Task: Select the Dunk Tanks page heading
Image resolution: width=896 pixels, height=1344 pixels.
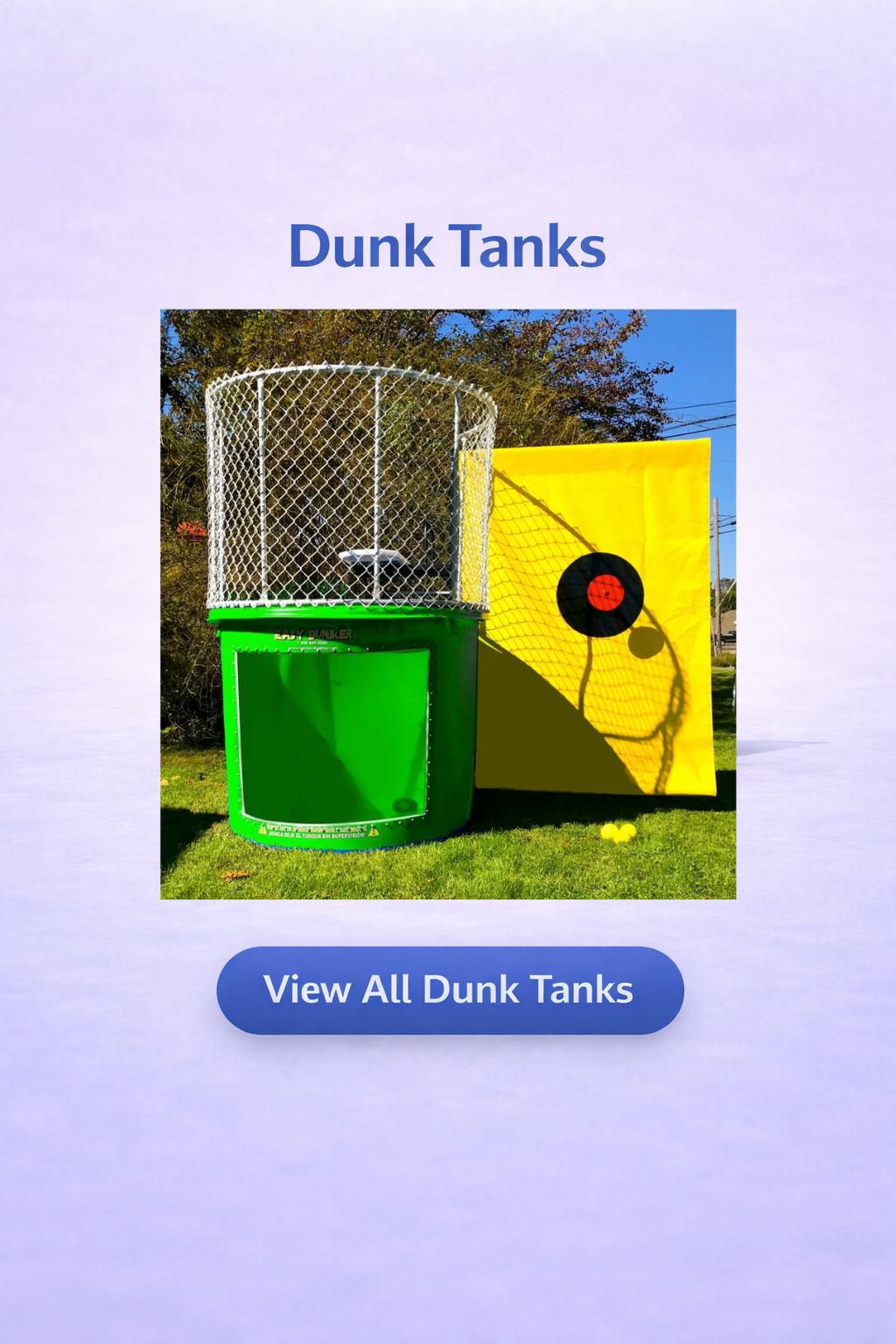Action: [447, 246]
